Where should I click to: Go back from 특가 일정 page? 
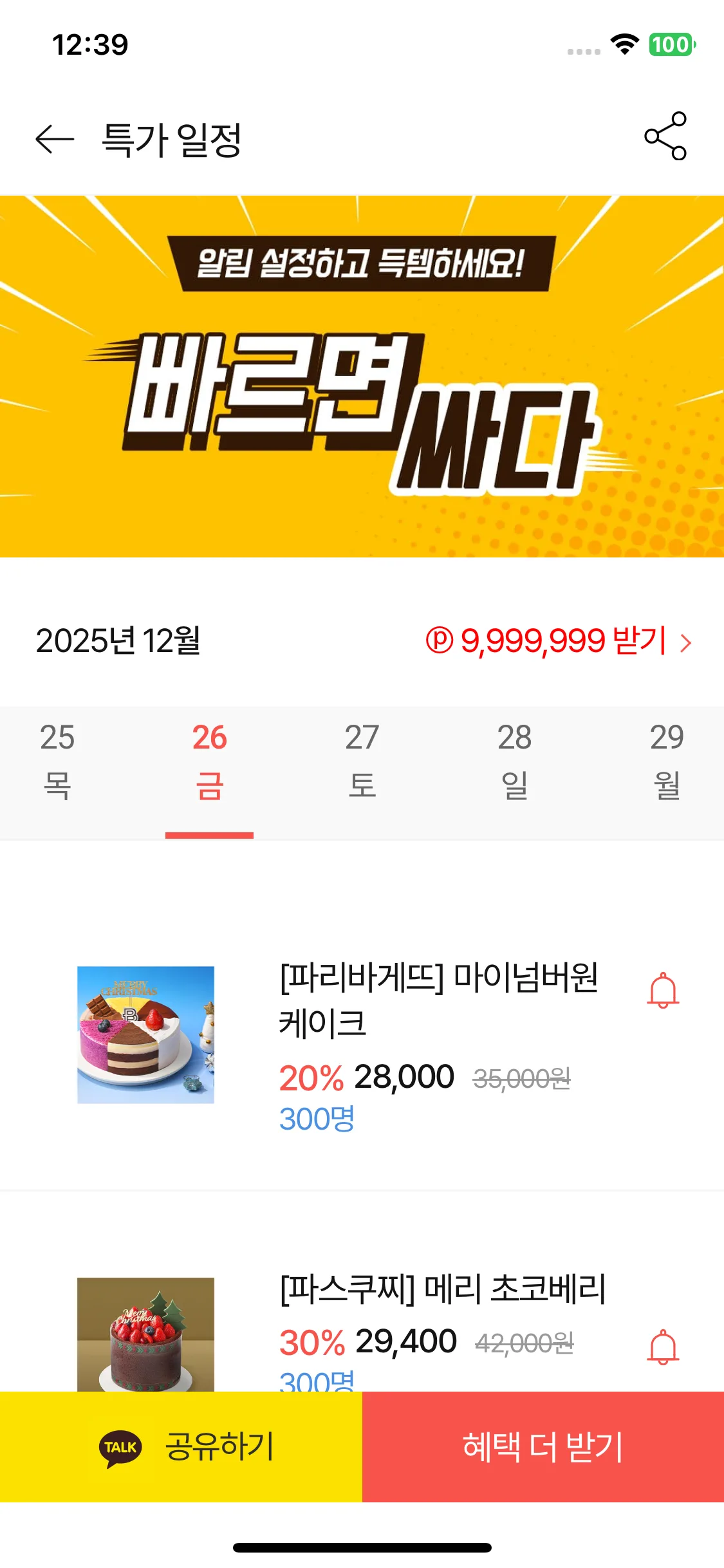[x=55, y=139]
